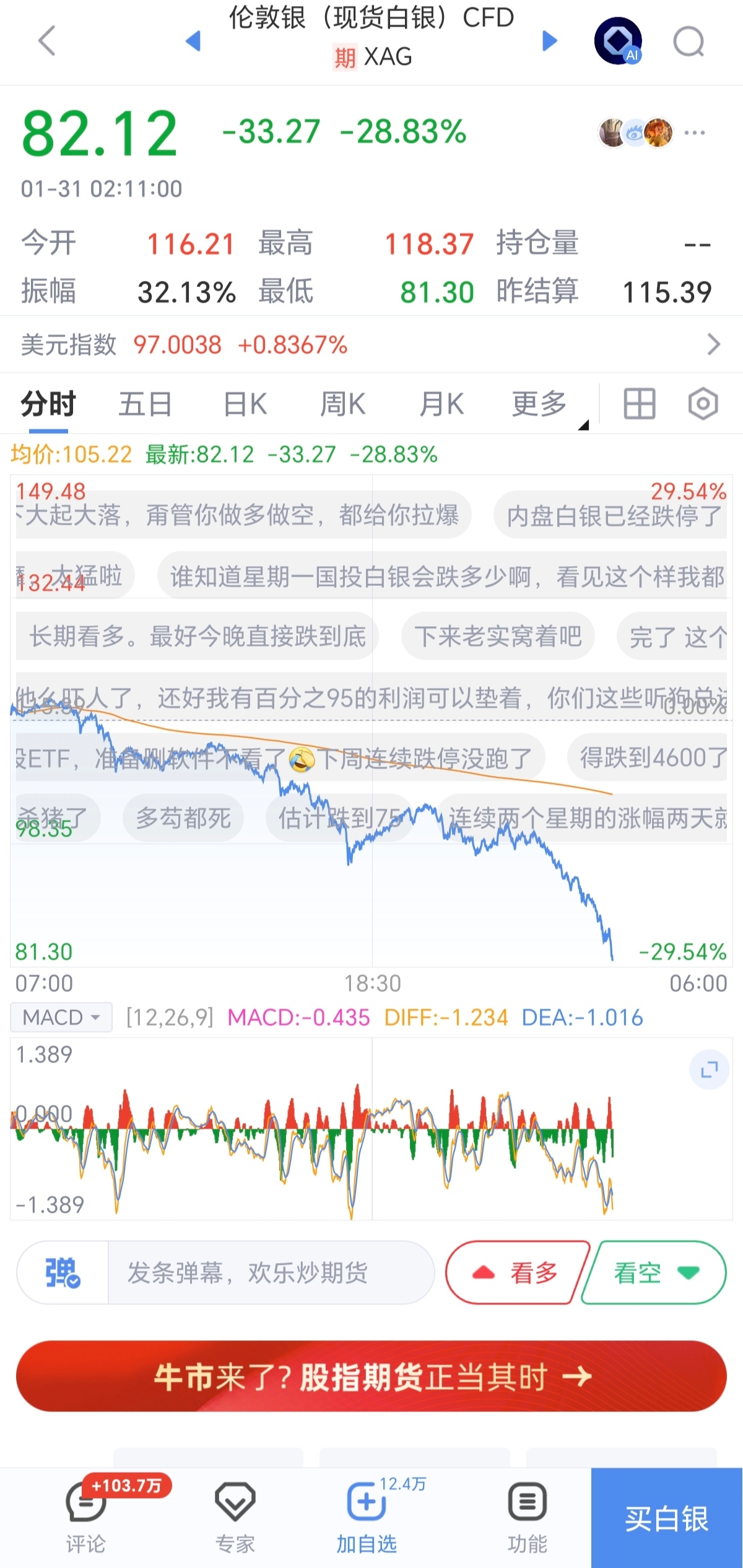The image size is (743, 1568).
Task: Select the 月K chart tab
Action: pyautogui.click(x=441, y=405)
